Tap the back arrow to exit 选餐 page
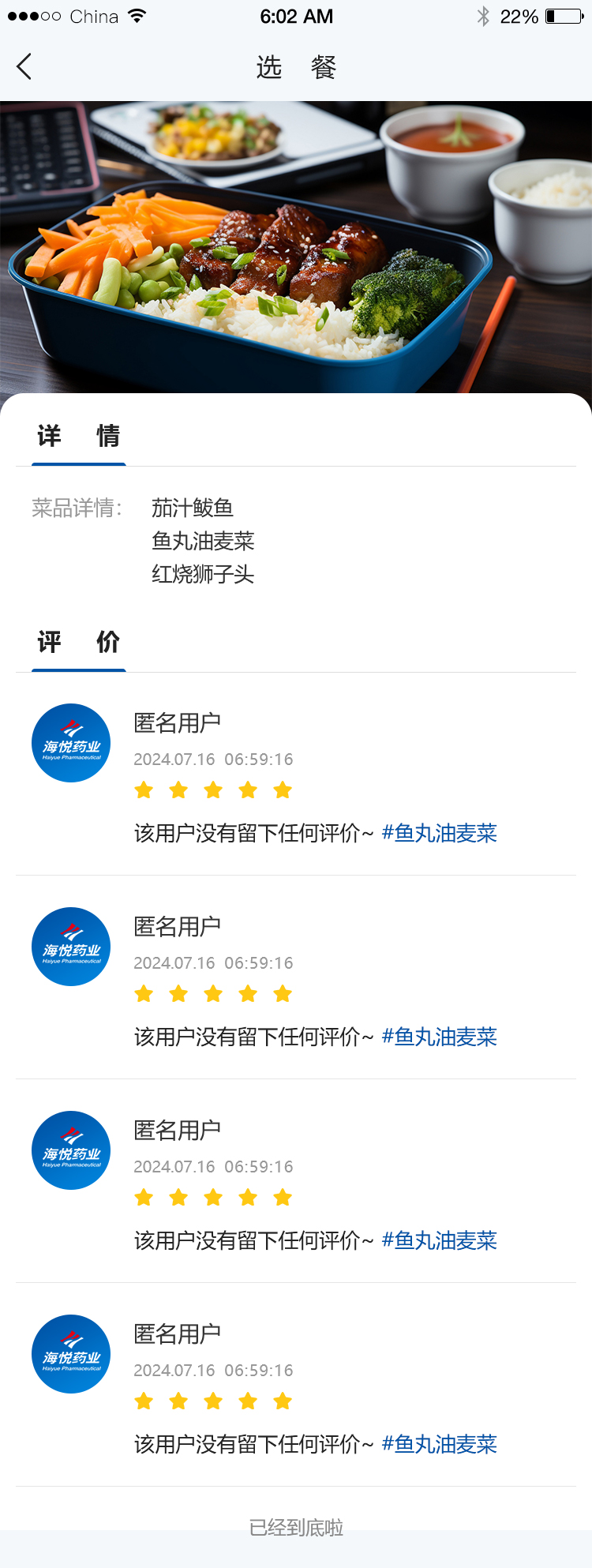This screenshot has width=592, height=1568. coord(24,66)
